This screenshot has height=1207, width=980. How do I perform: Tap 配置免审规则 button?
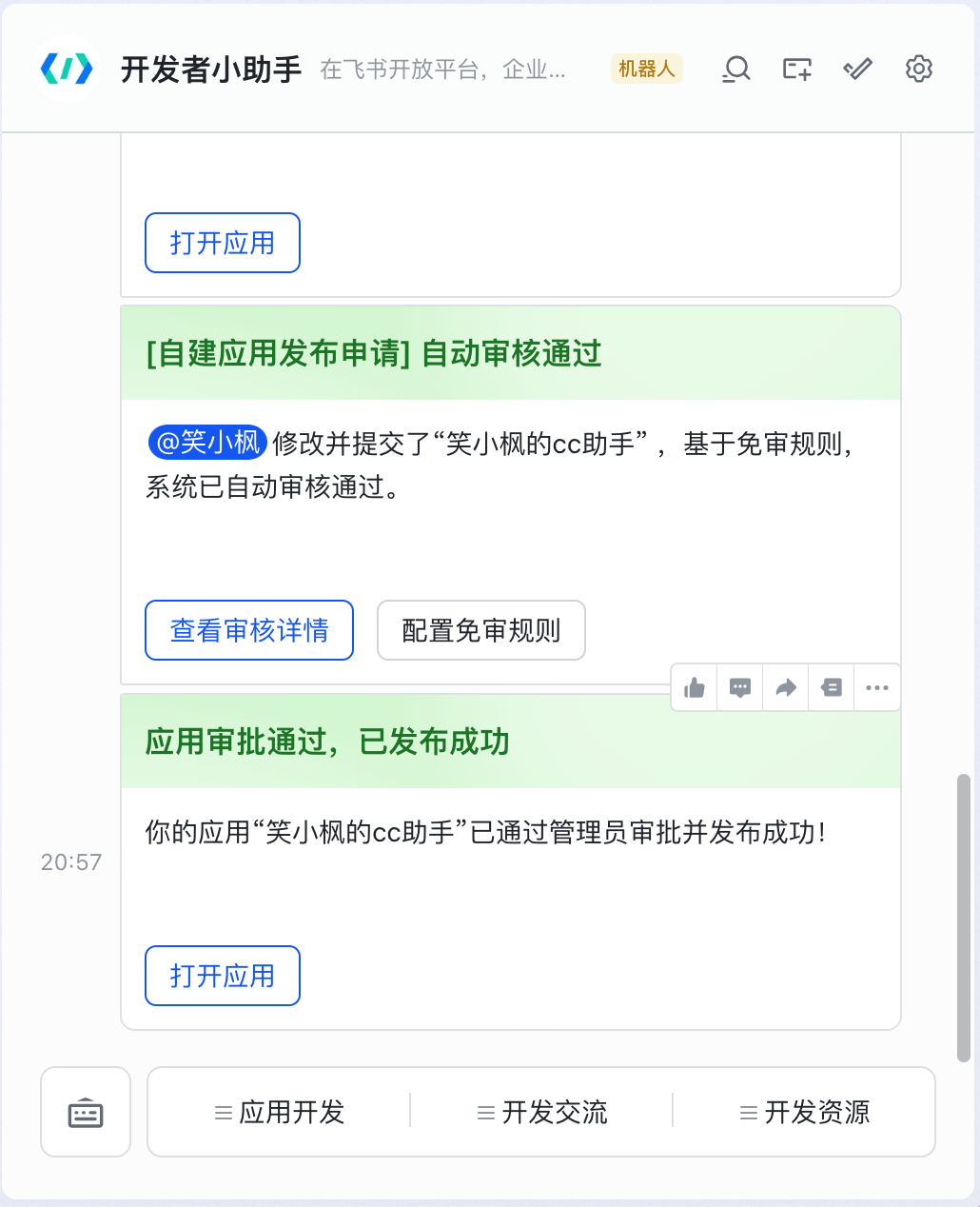(481, 630)
